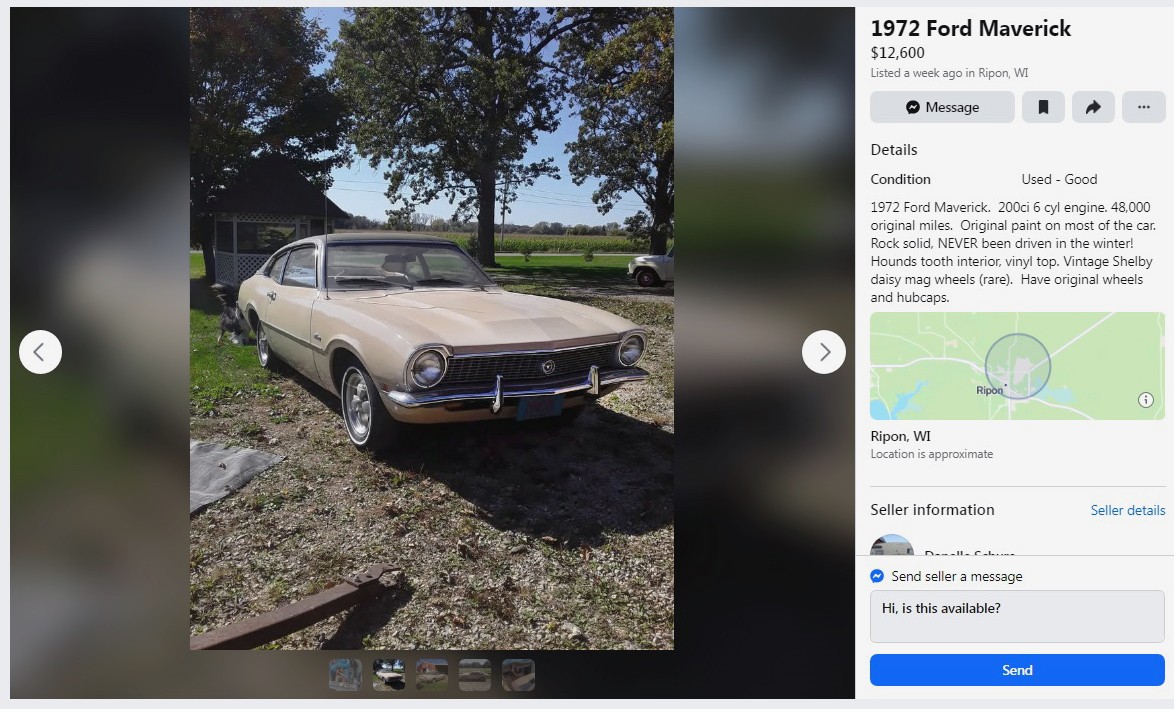Select the second photo thumbnail
Viewport: 1174px width, 709px height.
[x=389, y=675]
